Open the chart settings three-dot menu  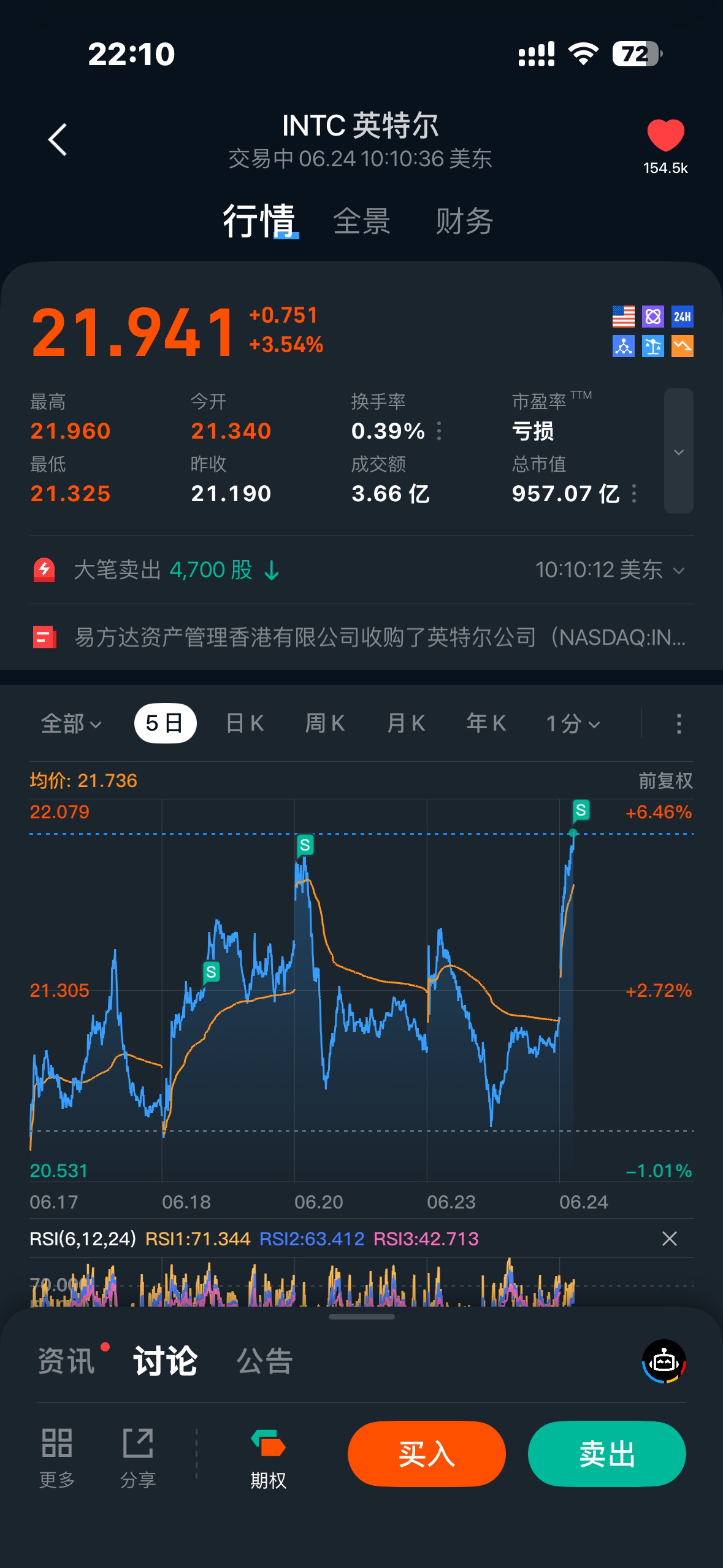pyautogui.click(x=678, y=723)
